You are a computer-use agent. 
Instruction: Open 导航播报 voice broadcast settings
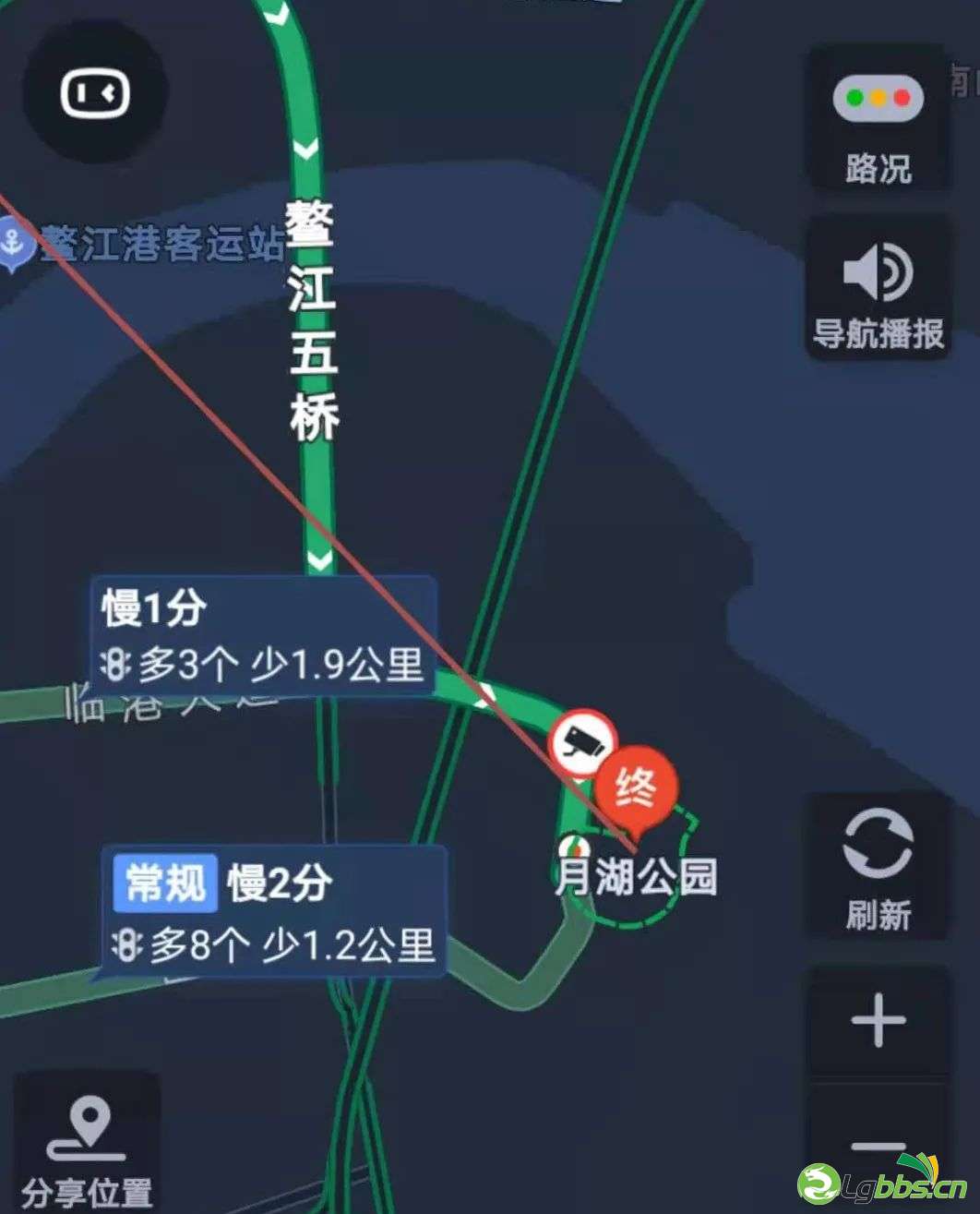878,288
